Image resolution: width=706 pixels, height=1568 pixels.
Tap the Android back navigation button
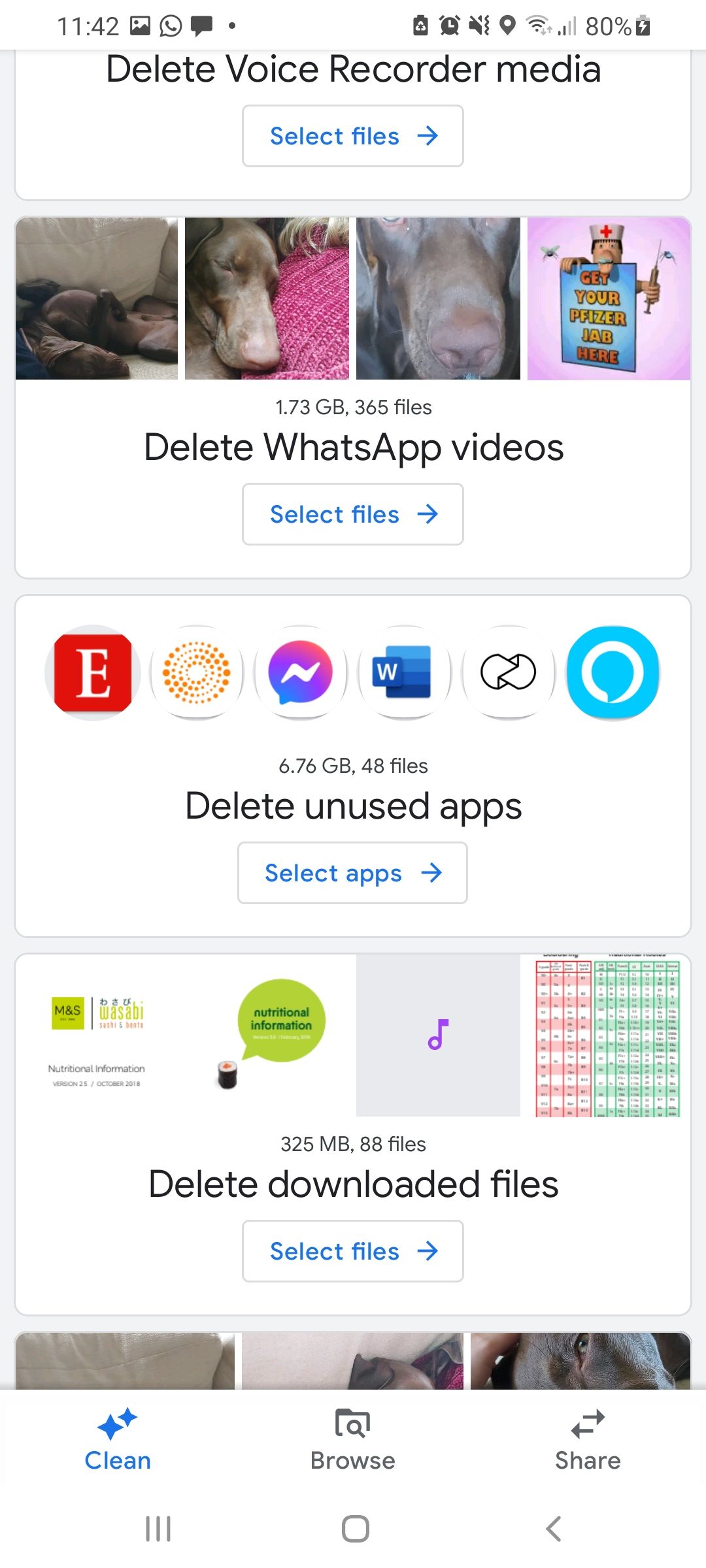[x=552, y=1529]
